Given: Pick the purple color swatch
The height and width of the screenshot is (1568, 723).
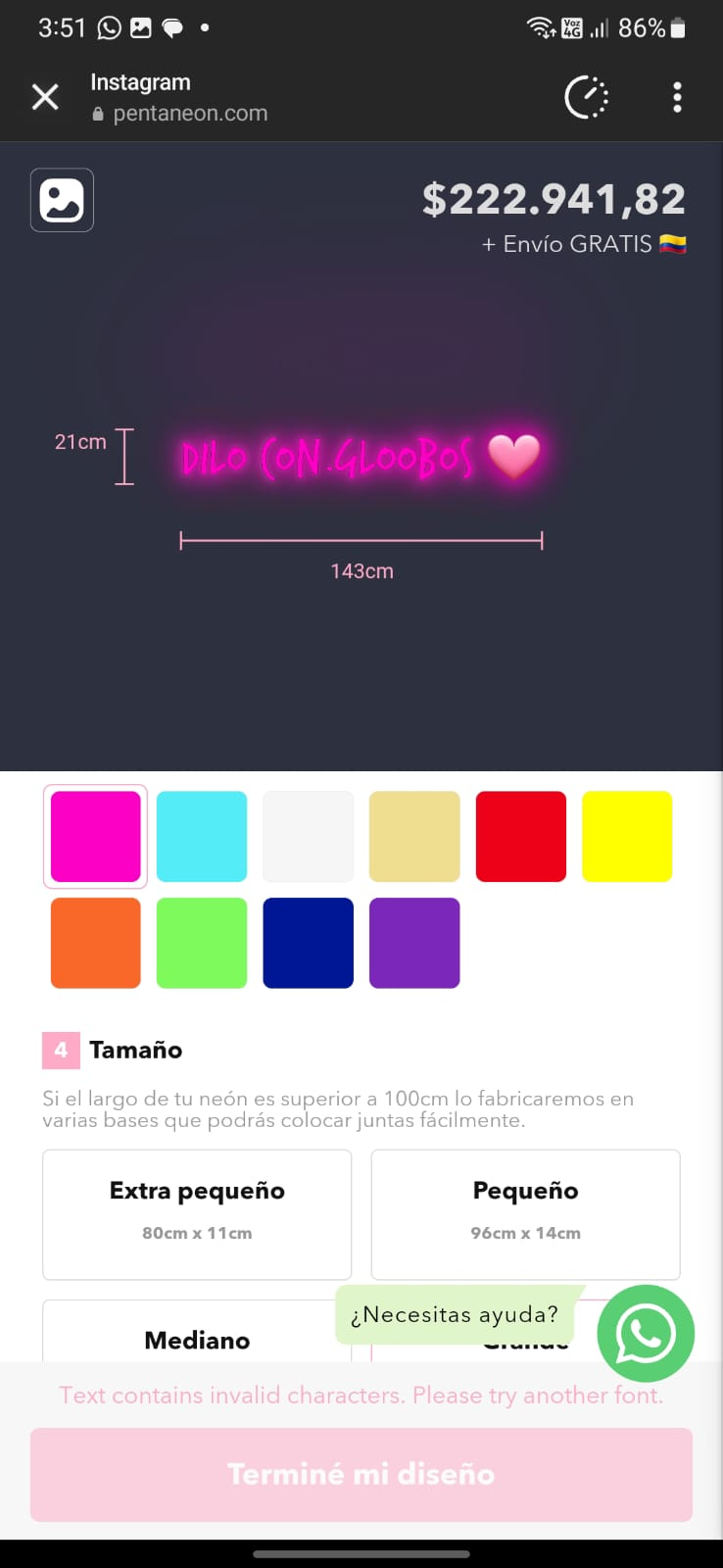Looking at the screenshot, I should pyautogui.click(x=414, y=943).
